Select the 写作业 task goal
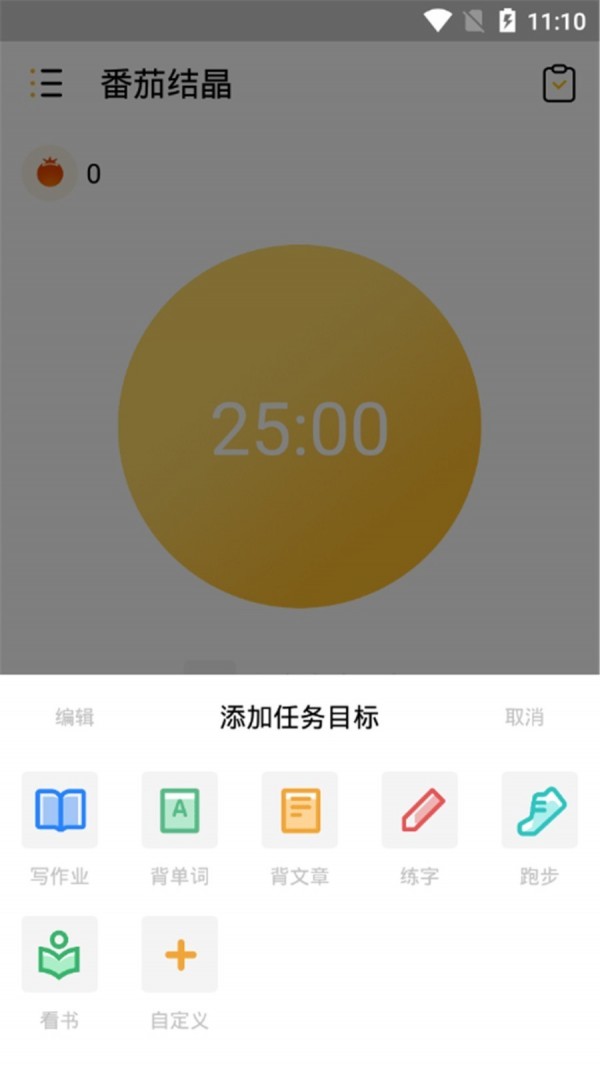The width and height of the screenshot is (600, 1067). point(60,810)
